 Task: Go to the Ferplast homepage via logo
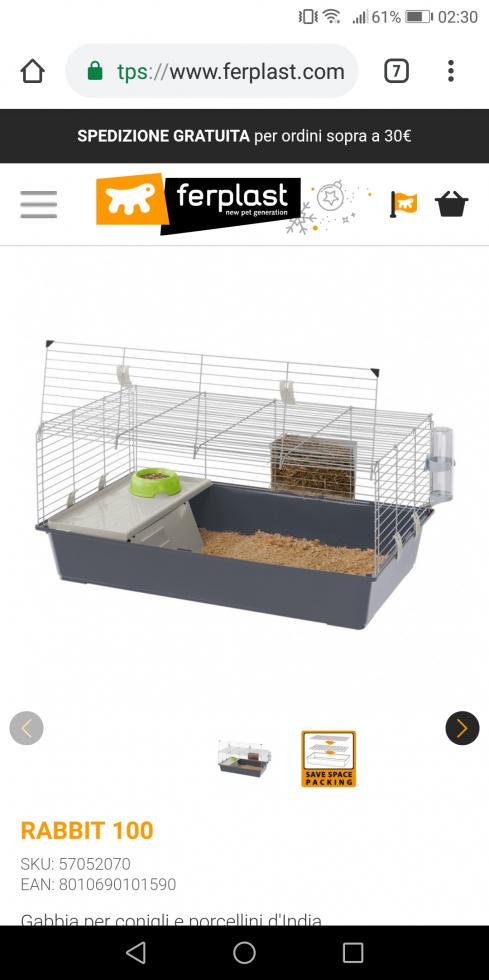(x=198, y=204)
